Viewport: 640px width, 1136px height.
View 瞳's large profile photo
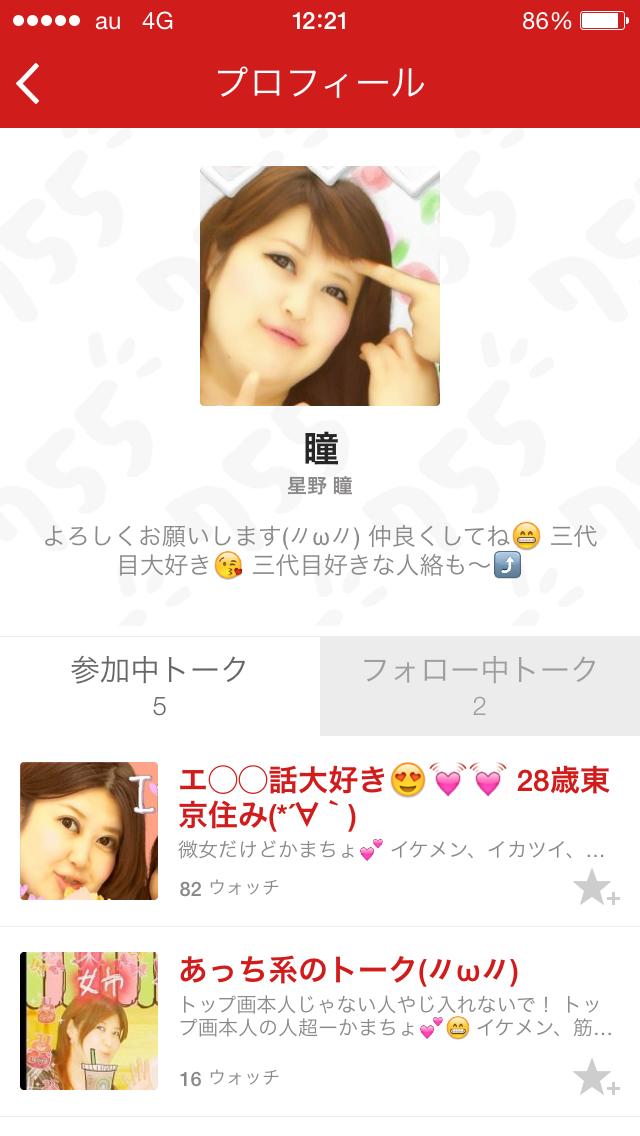[x=320, y=286]
